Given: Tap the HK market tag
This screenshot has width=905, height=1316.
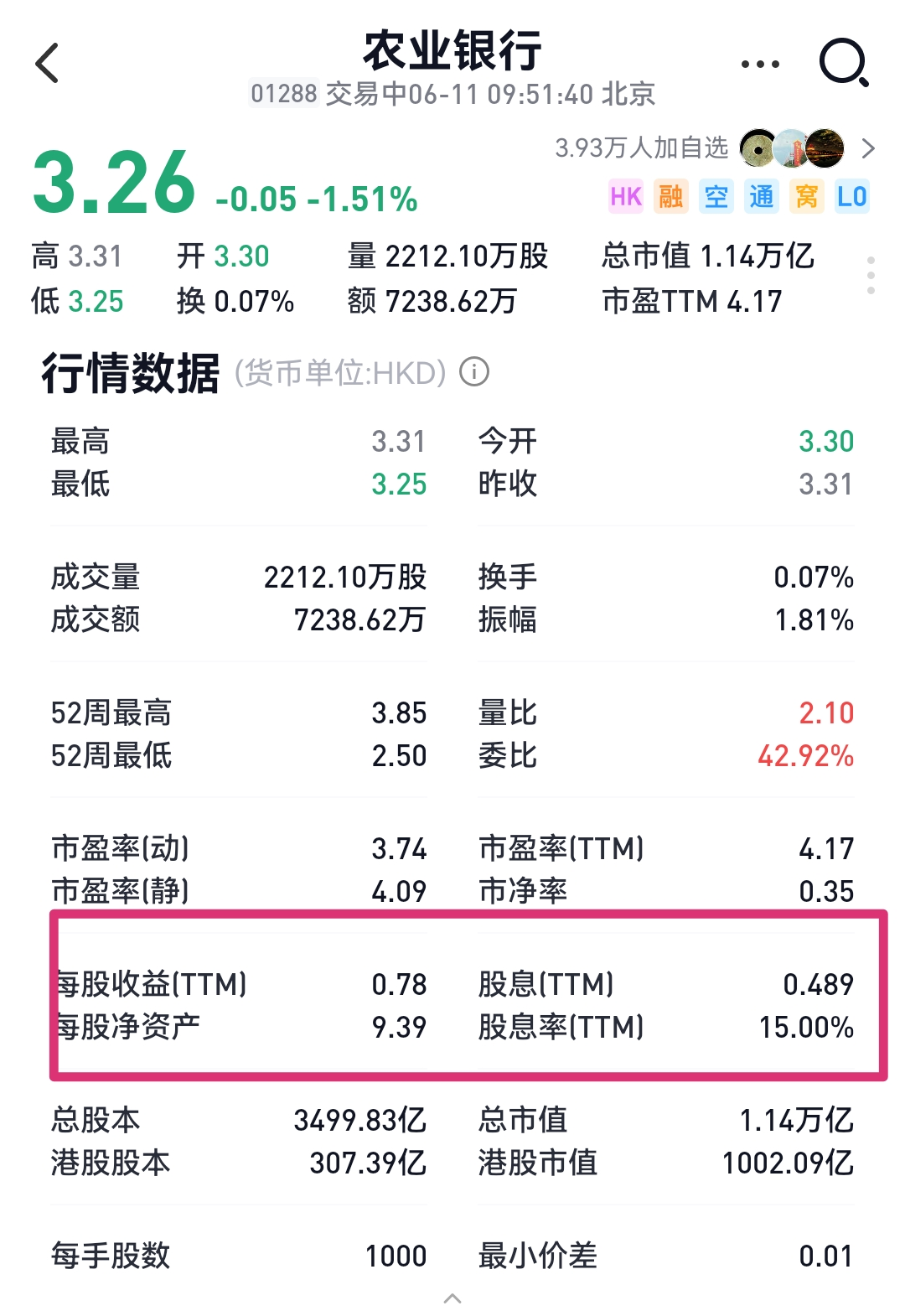Looking at the screenshot, I should (626, 197).
